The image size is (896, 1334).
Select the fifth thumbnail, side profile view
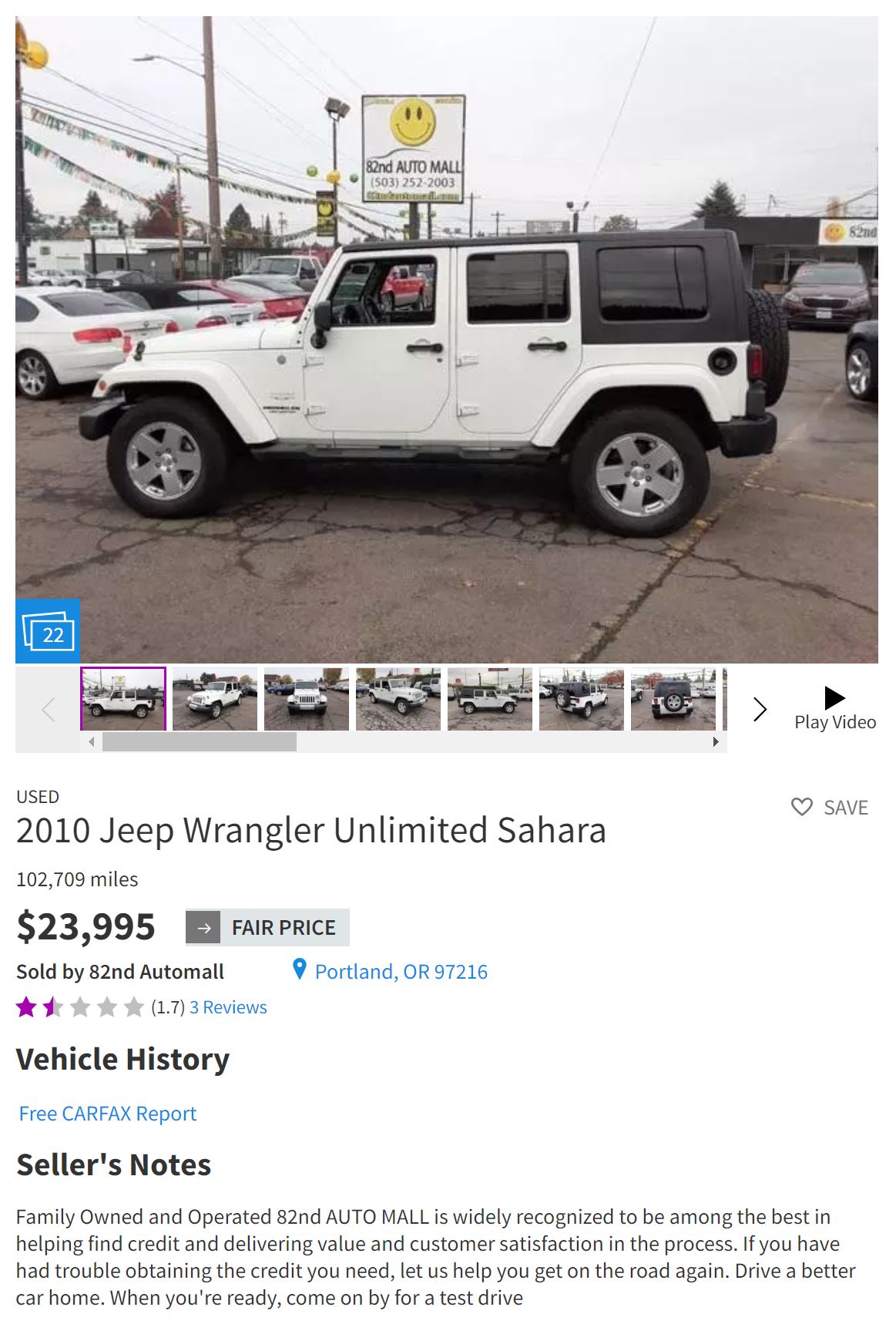coord(489,699)
